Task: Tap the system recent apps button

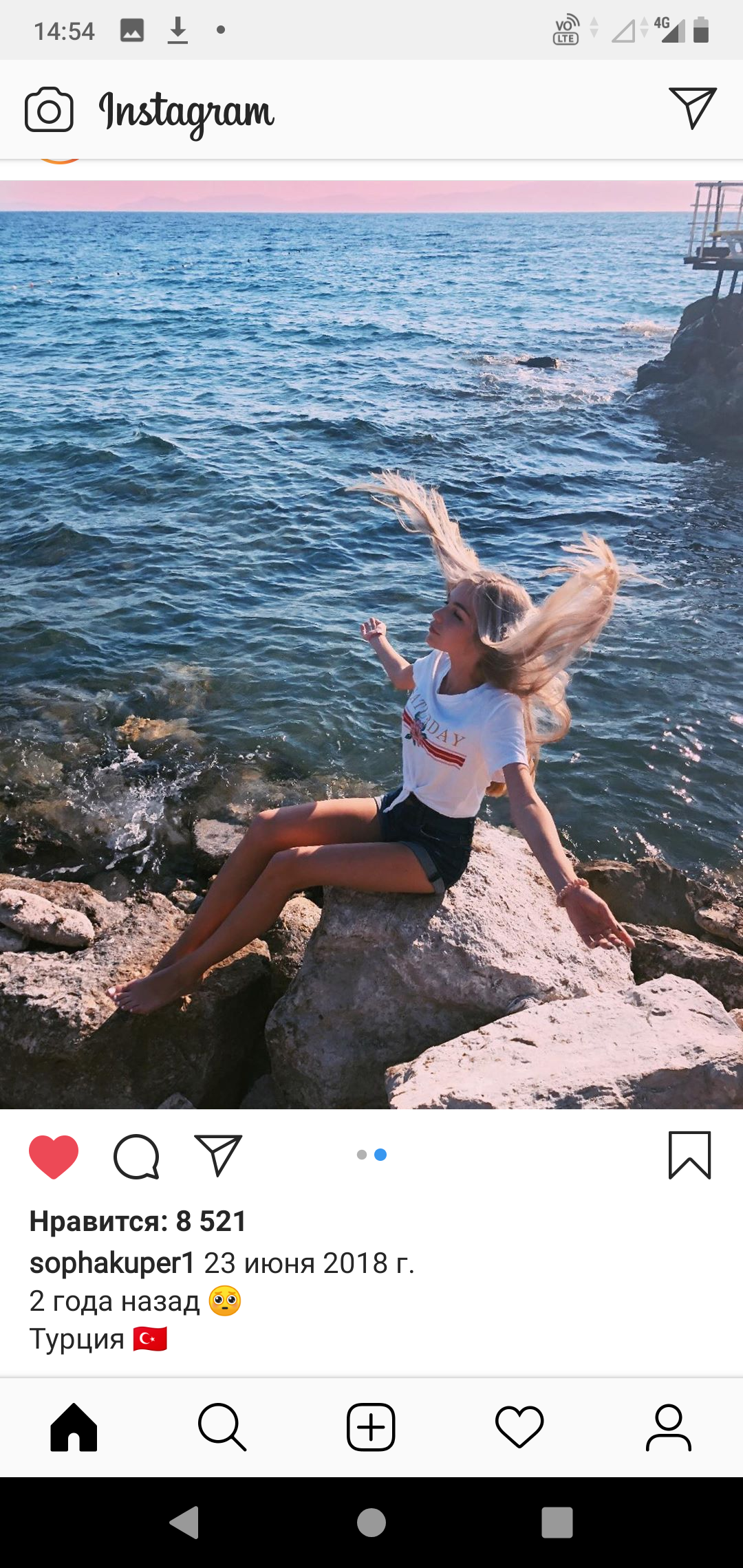Action: click(557, 1523)
